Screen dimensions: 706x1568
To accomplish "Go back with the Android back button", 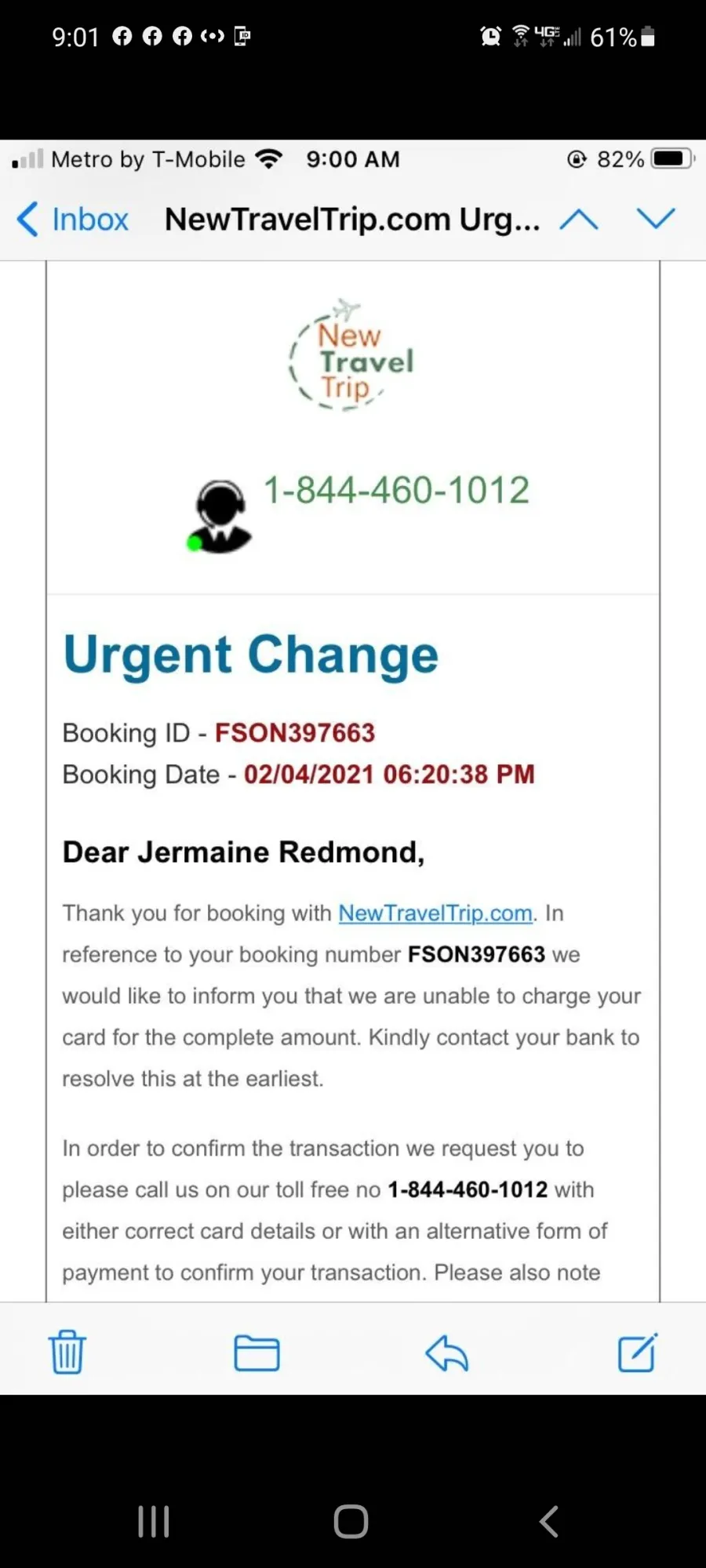I will [549, 1522].
